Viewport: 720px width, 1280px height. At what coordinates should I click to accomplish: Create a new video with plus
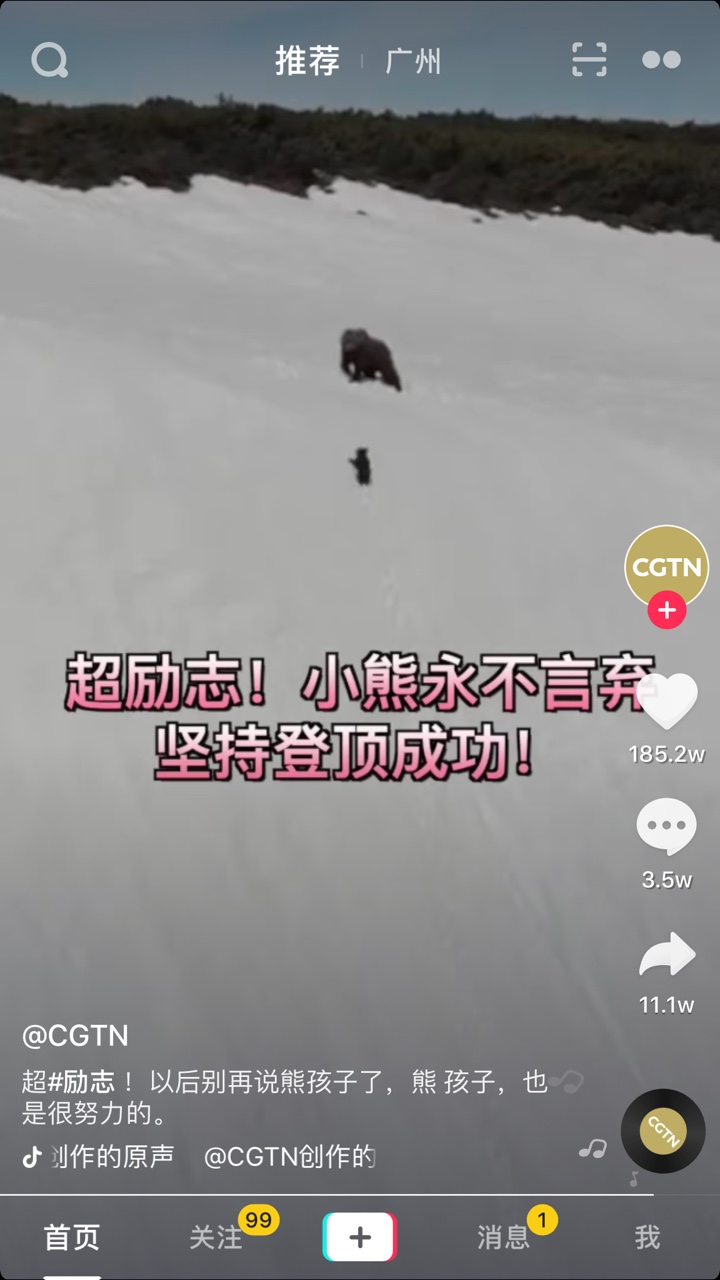360,1237
